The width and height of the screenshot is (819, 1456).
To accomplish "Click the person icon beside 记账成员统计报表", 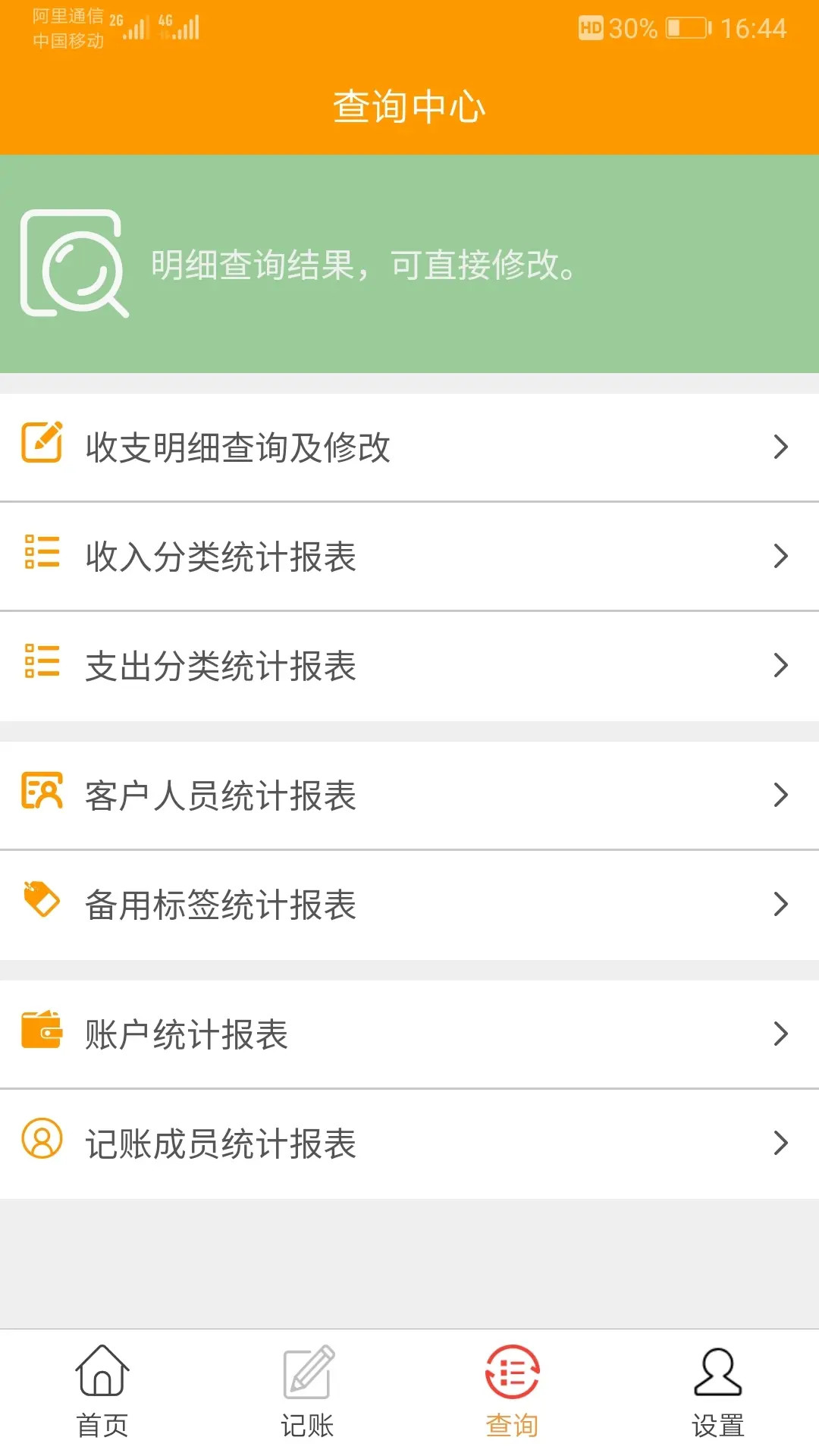I will point(42,1142).
